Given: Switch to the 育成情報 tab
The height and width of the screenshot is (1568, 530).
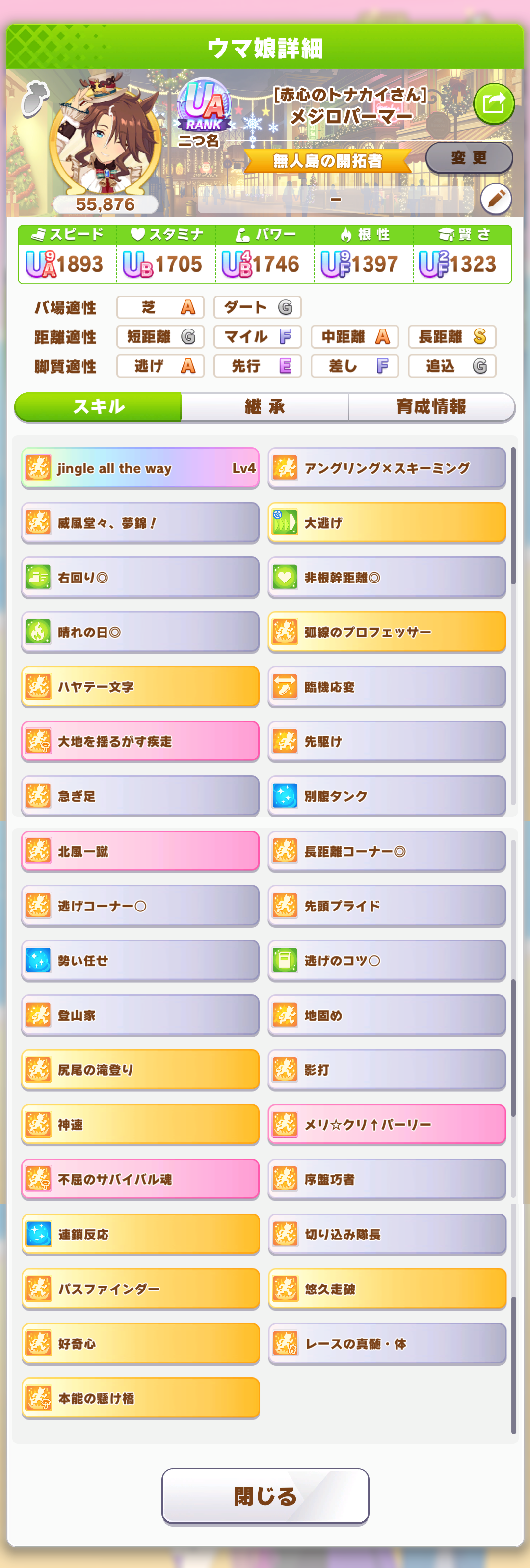Looking at the screenshot, I should click(431, 406).
